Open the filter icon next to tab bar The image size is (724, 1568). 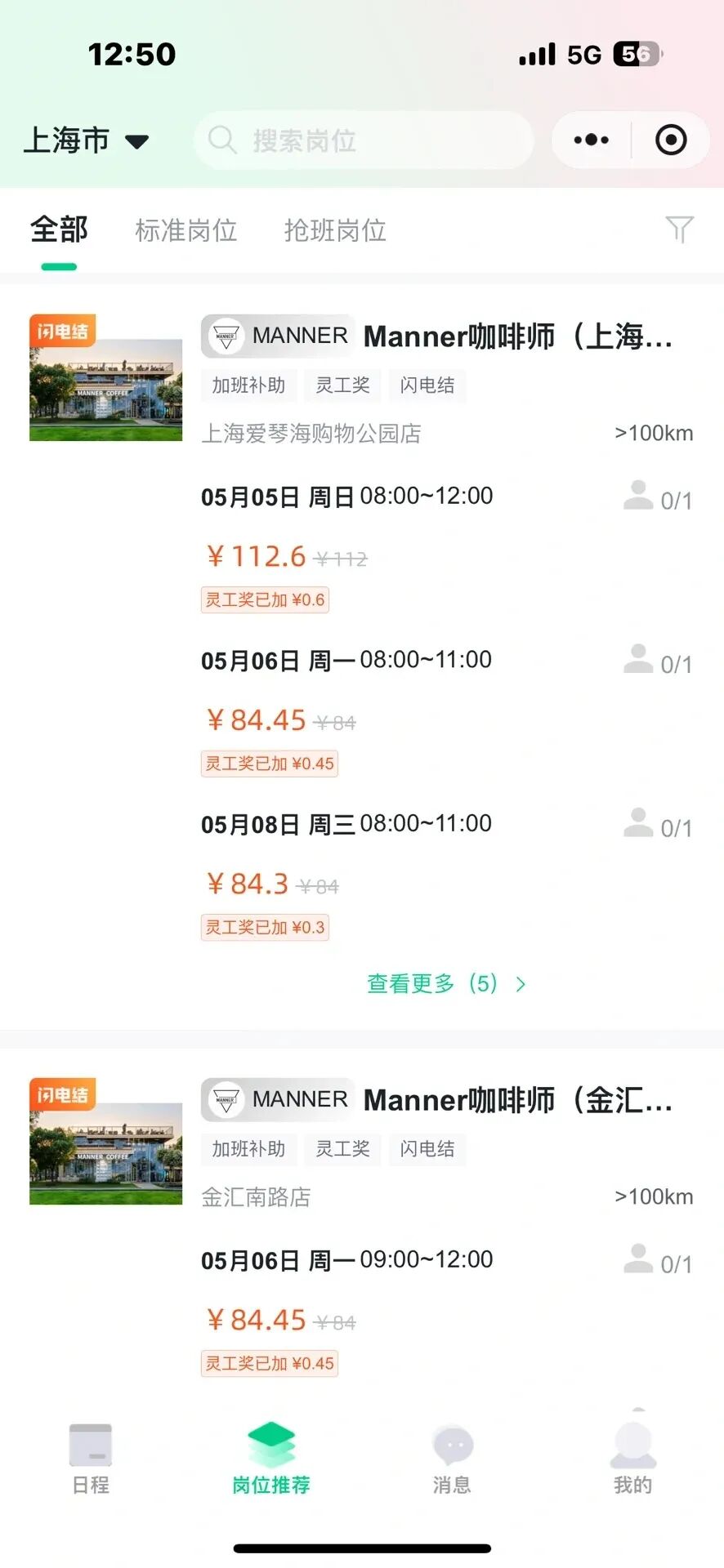(679, 230)
